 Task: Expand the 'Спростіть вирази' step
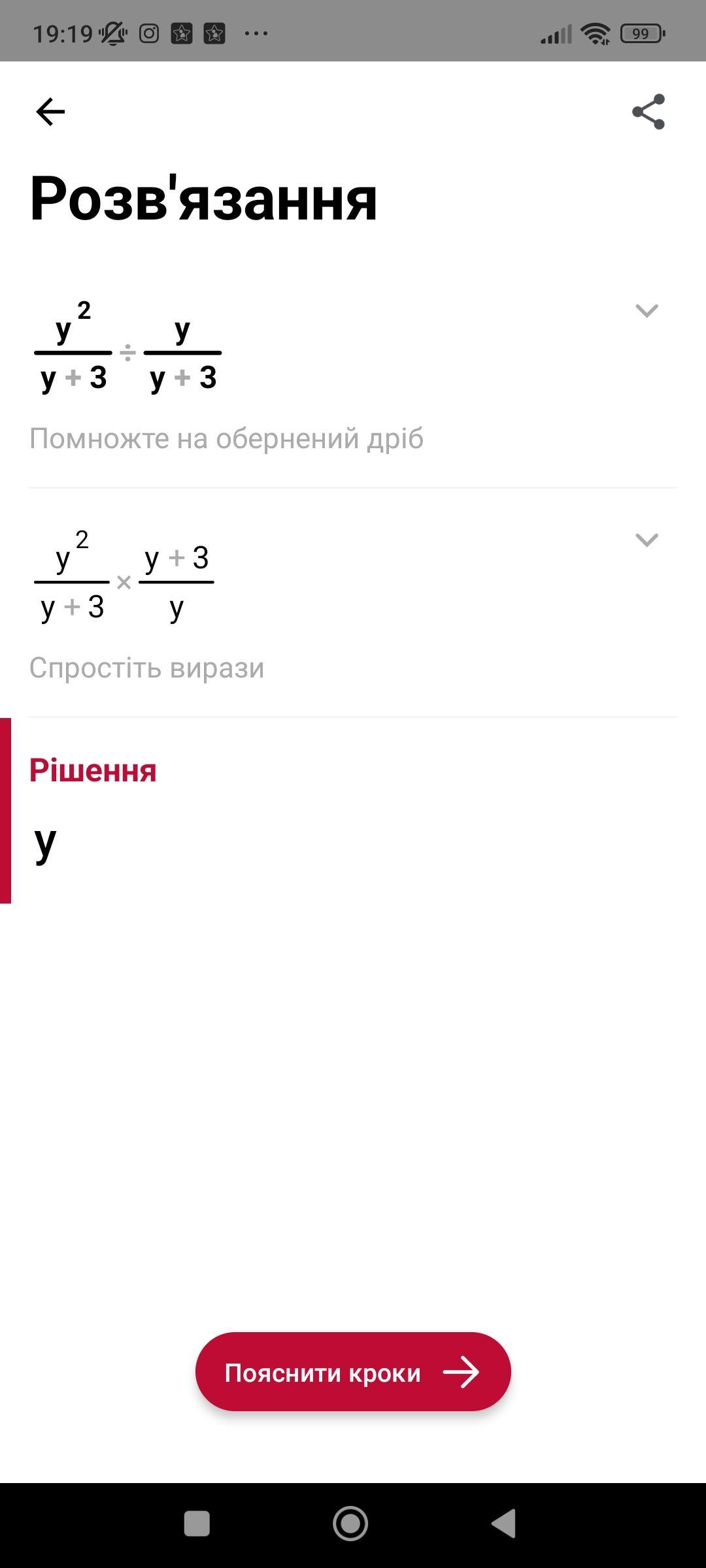647,540
